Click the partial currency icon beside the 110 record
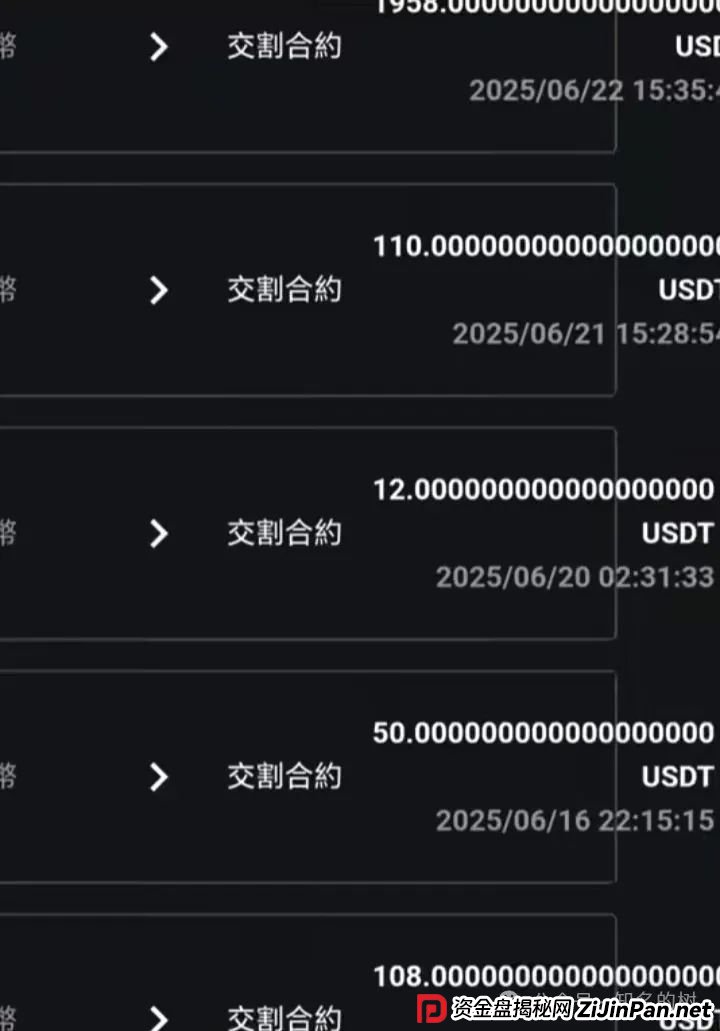 tap(8, 290)
